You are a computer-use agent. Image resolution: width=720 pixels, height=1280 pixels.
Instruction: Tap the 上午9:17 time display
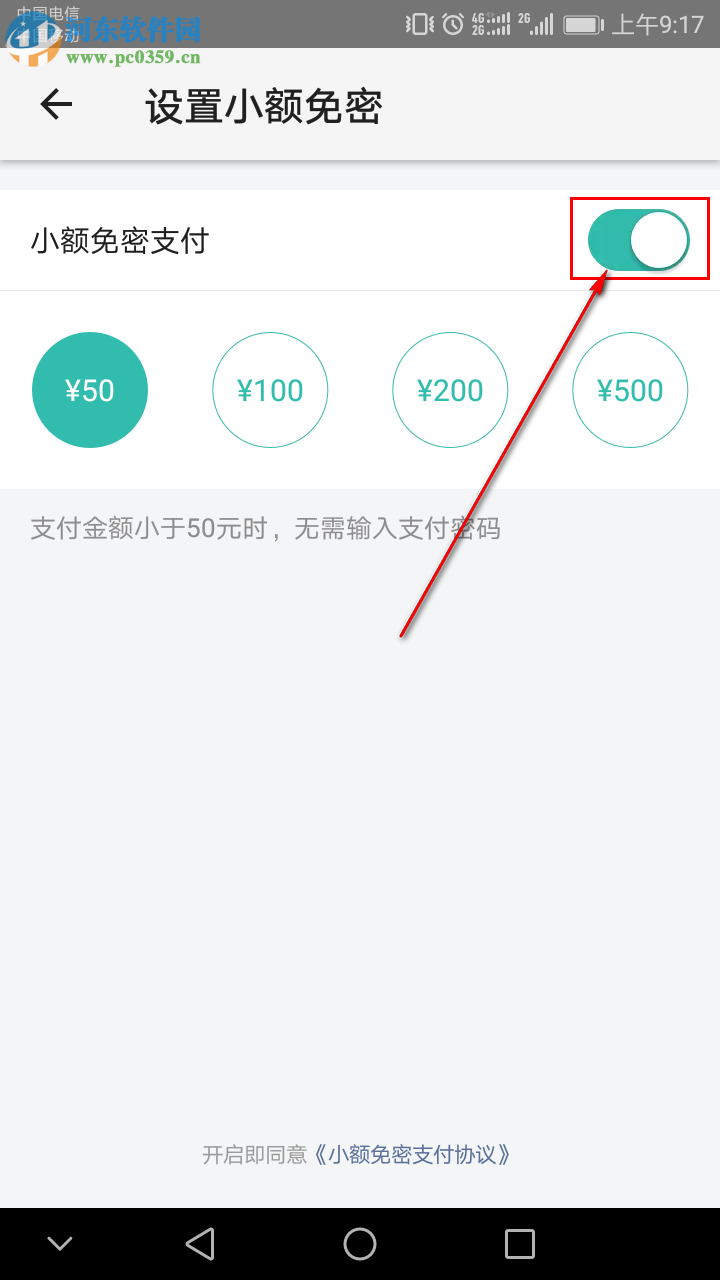[658, 25]
